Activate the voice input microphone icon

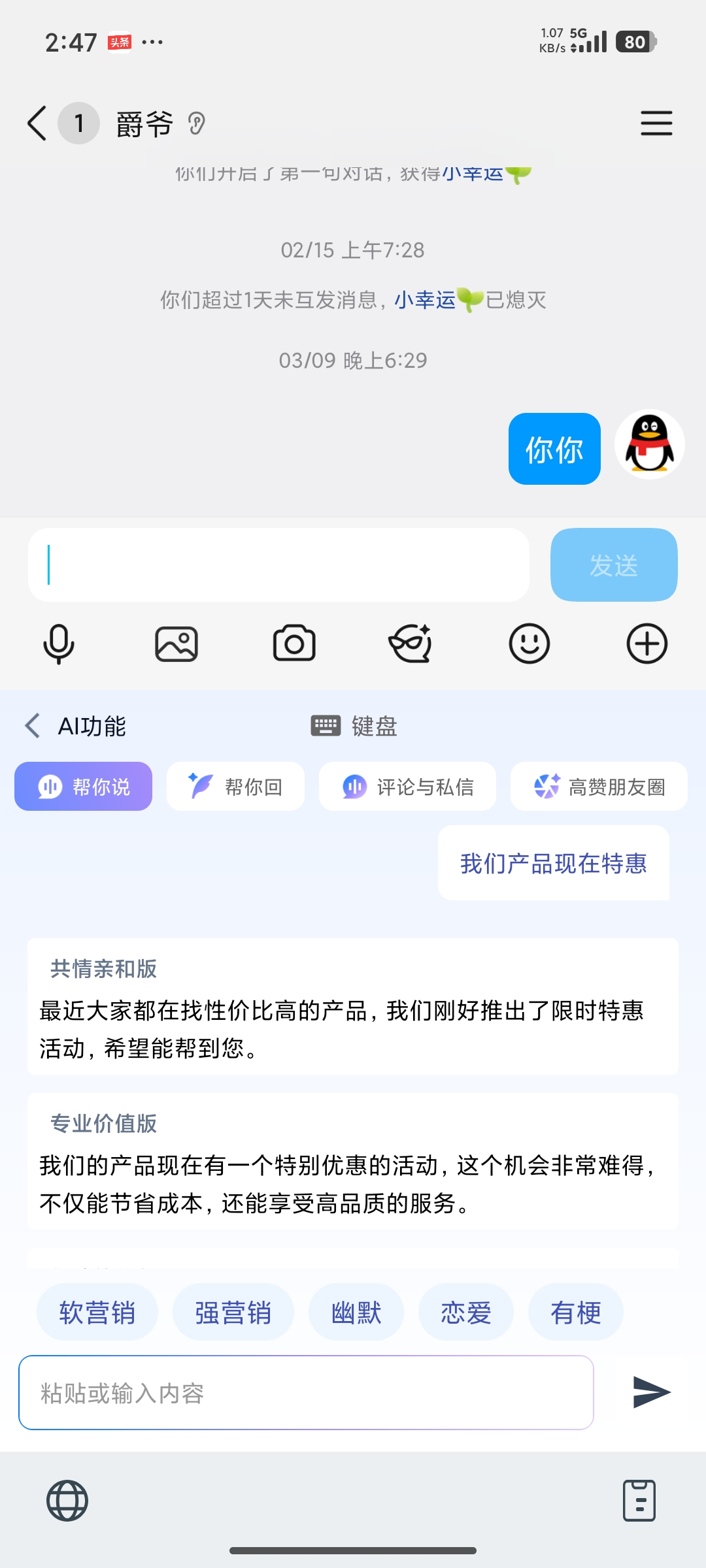pos(59,645)
